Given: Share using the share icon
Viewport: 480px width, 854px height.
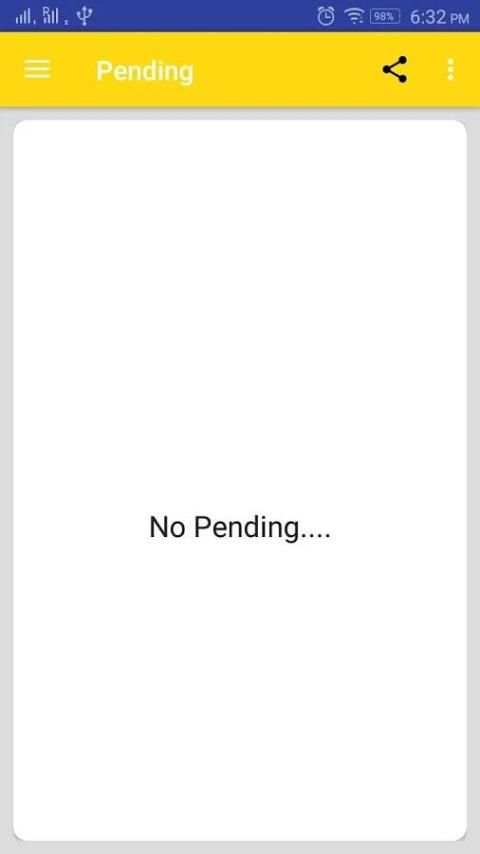Looking at the screenshot, I should [x=394, y=69].
